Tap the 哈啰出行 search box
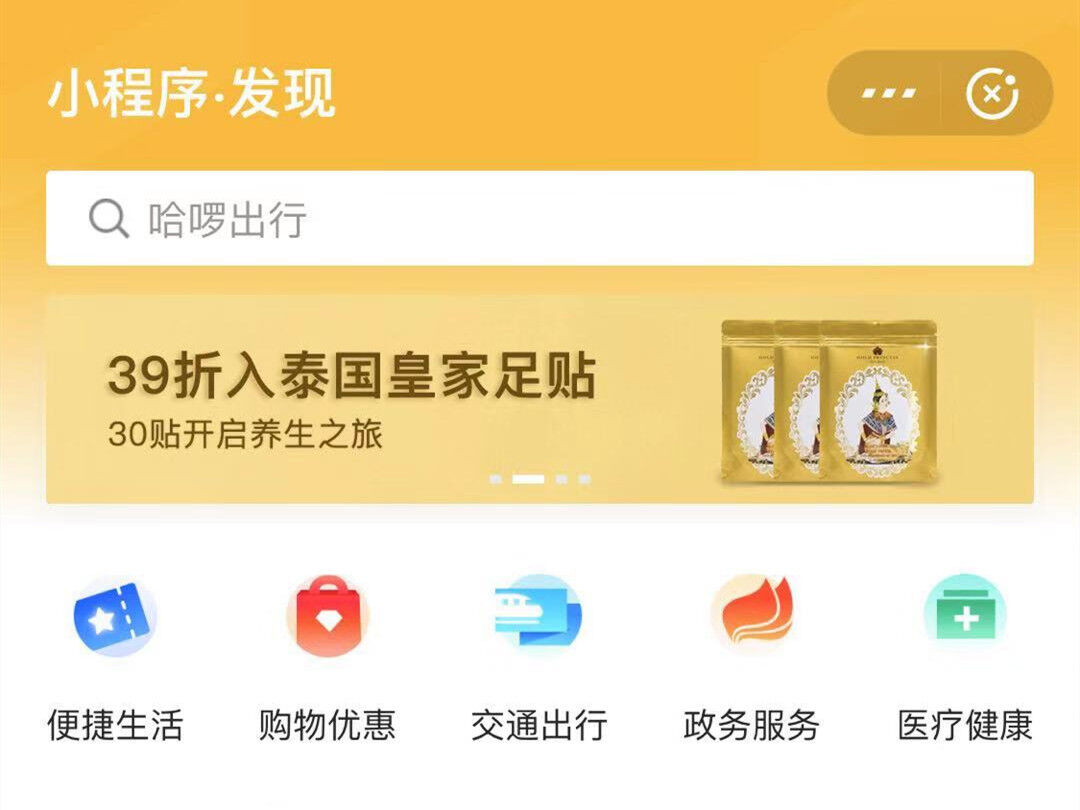This screenshot has width=1080, height=810. click(540, 219)
